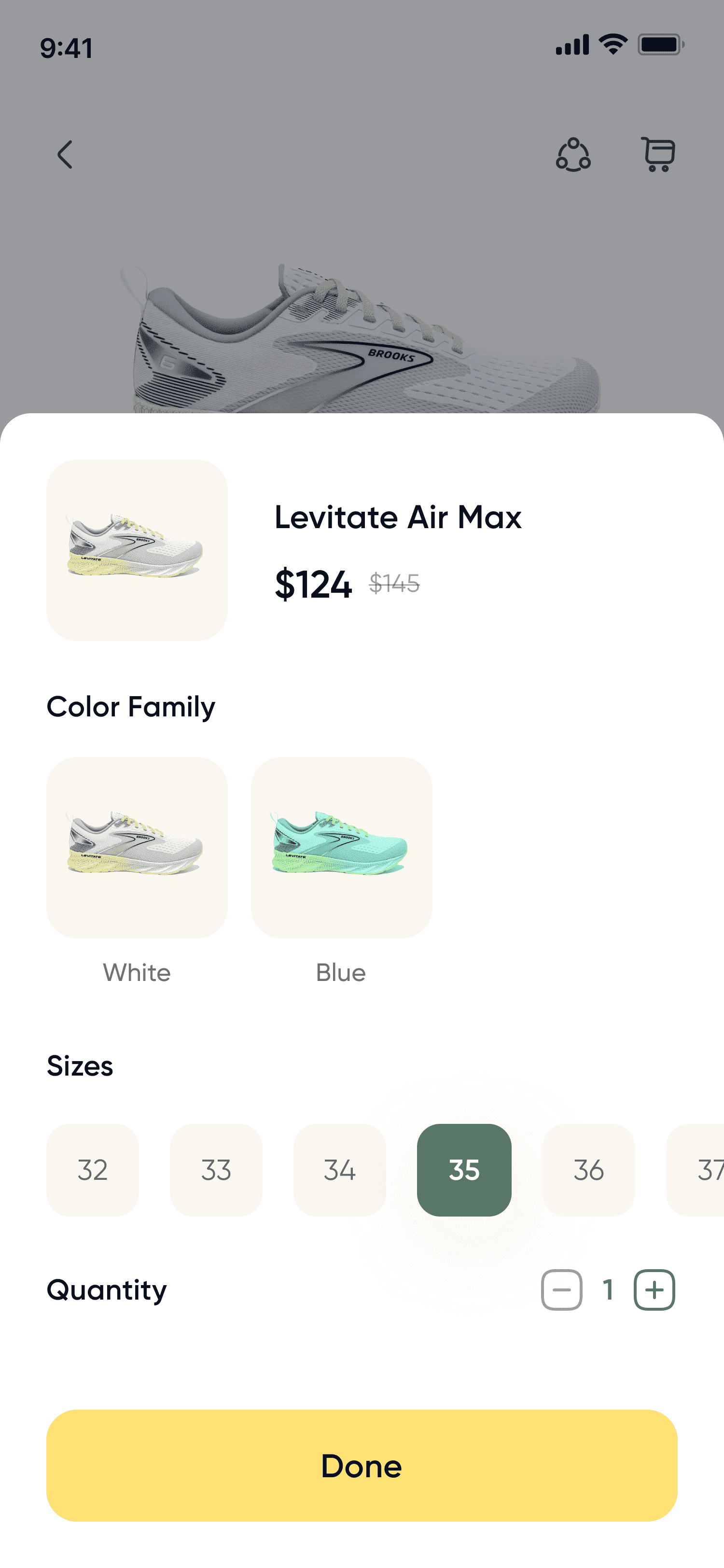Open the shopping cart
Screen dimensions: 724x1568
[658, 154]
